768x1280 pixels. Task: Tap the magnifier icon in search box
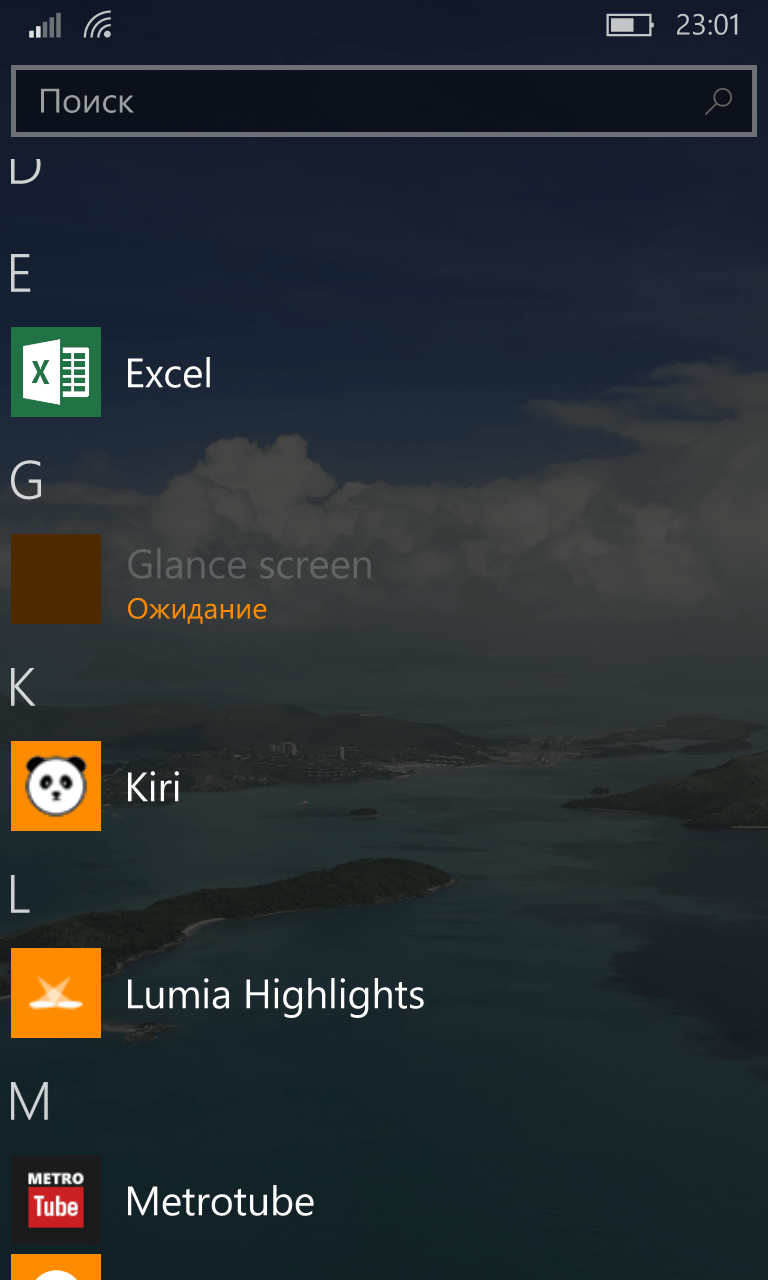pos(719,101)
